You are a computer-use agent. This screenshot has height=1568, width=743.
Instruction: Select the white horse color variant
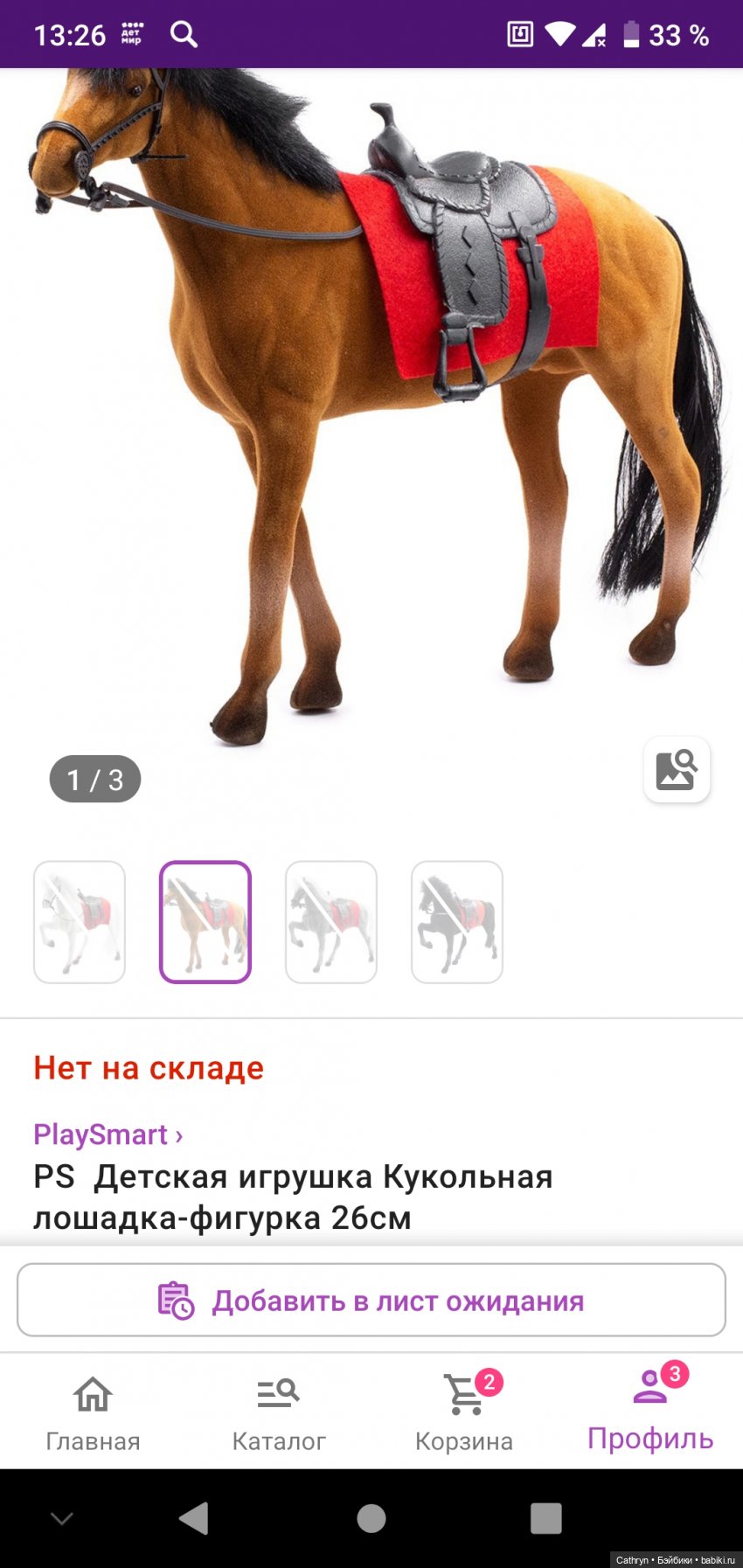pos(80,922)
